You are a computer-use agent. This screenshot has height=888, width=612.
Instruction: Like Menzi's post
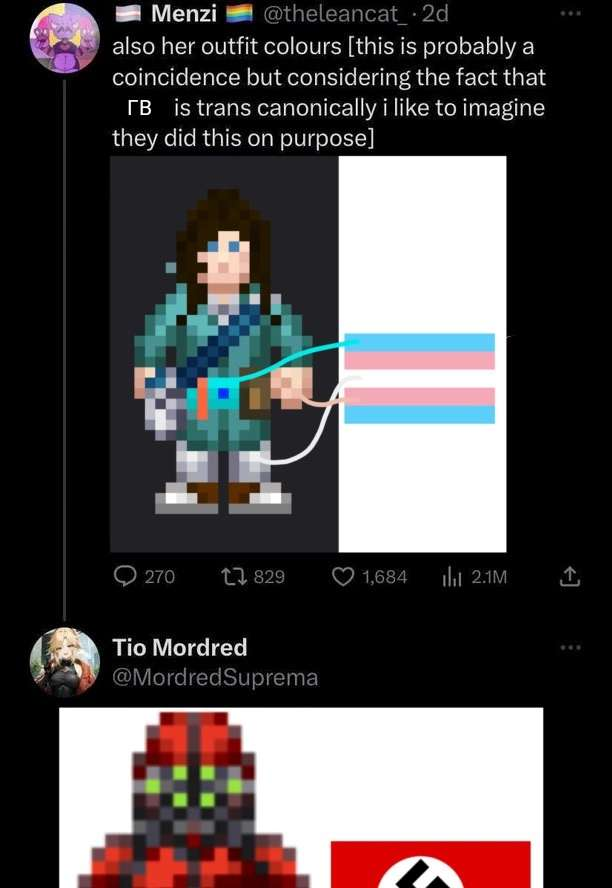click(343, 576)
